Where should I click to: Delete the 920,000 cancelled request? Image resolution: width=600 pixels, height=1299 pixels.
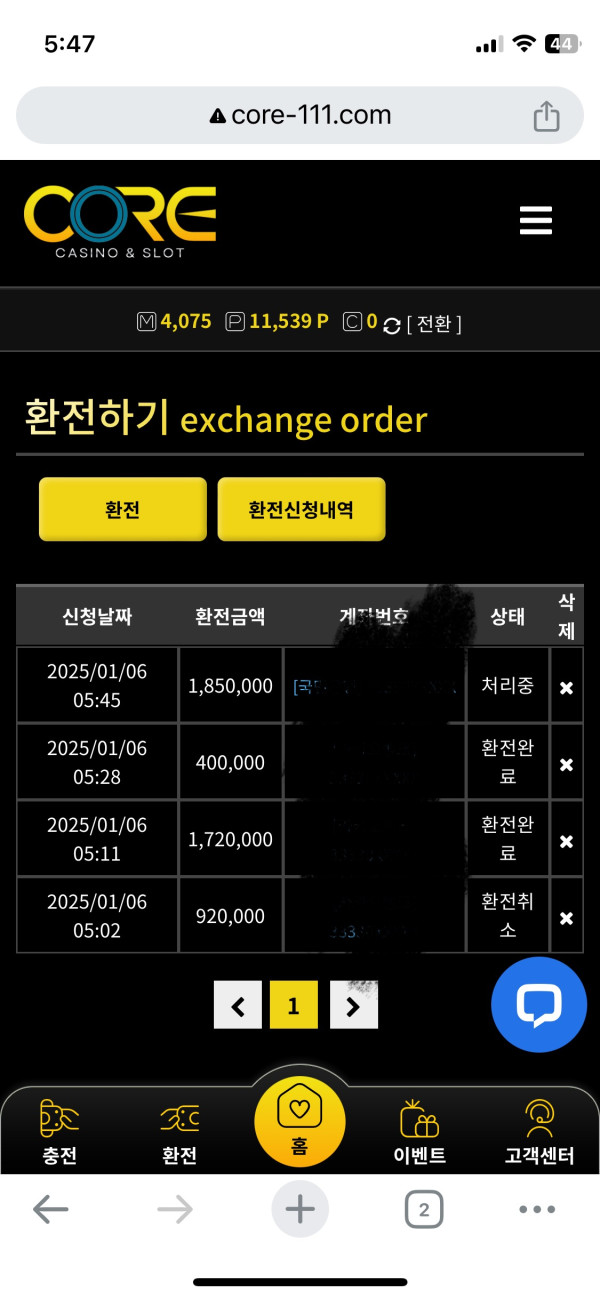[566, 917]
